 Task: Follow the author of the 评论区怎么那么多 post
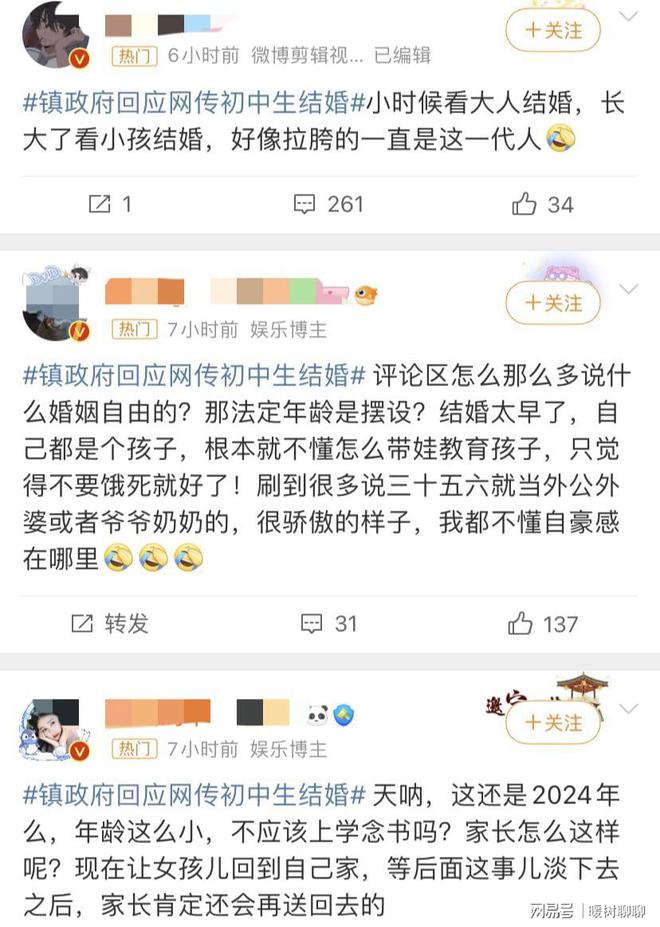pos(553,302)
